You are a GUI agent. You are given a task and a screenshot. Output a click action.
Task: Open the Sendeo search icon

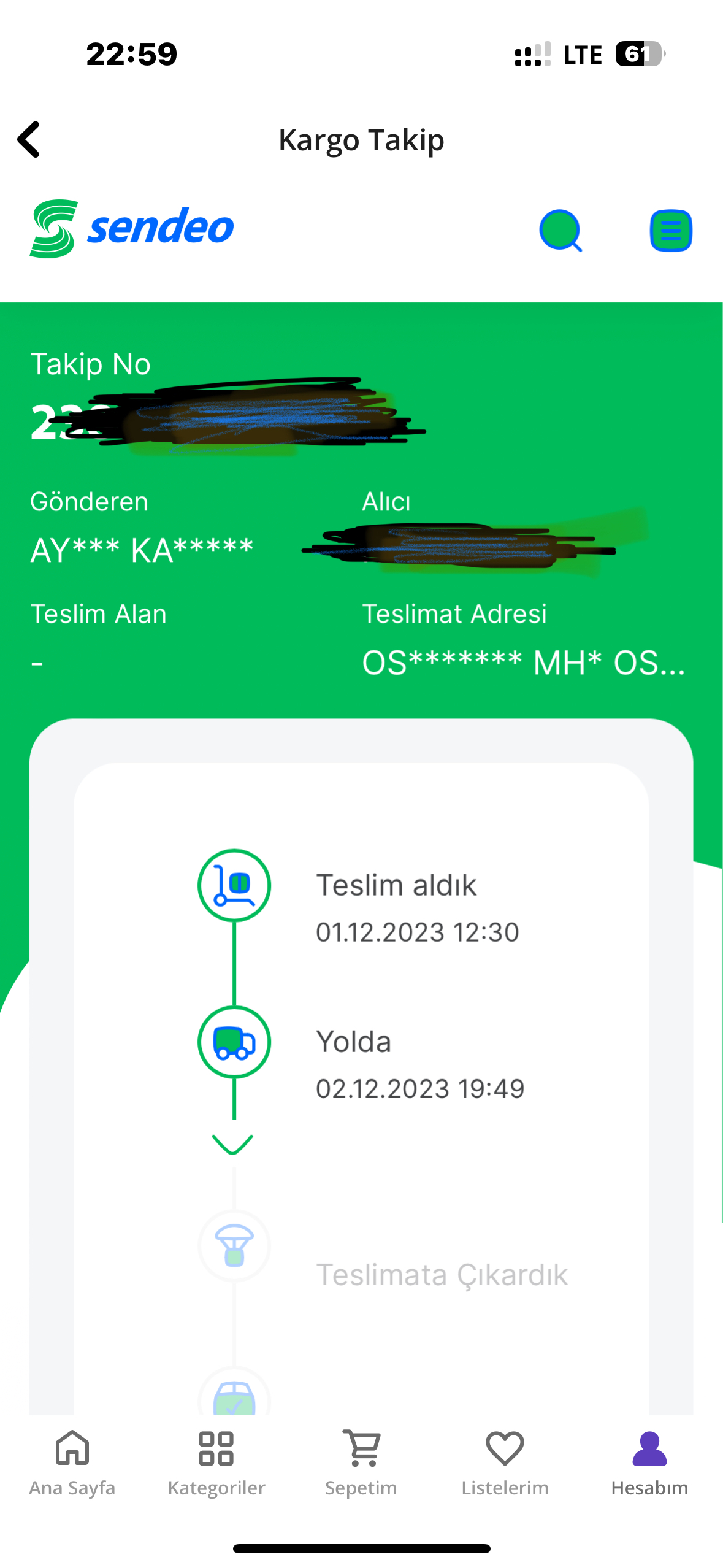click(560, 231)
